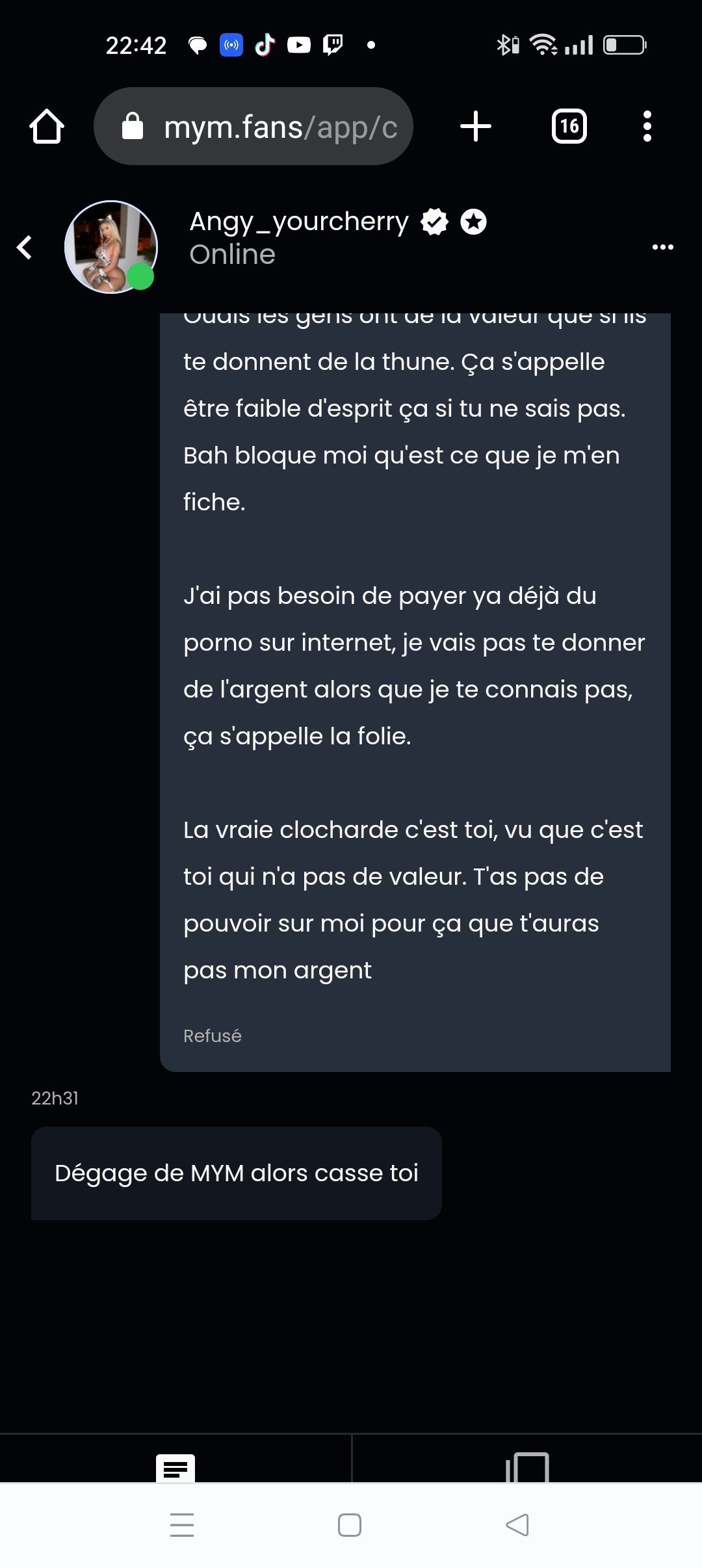Tap the browser home button

coord(47,126)
